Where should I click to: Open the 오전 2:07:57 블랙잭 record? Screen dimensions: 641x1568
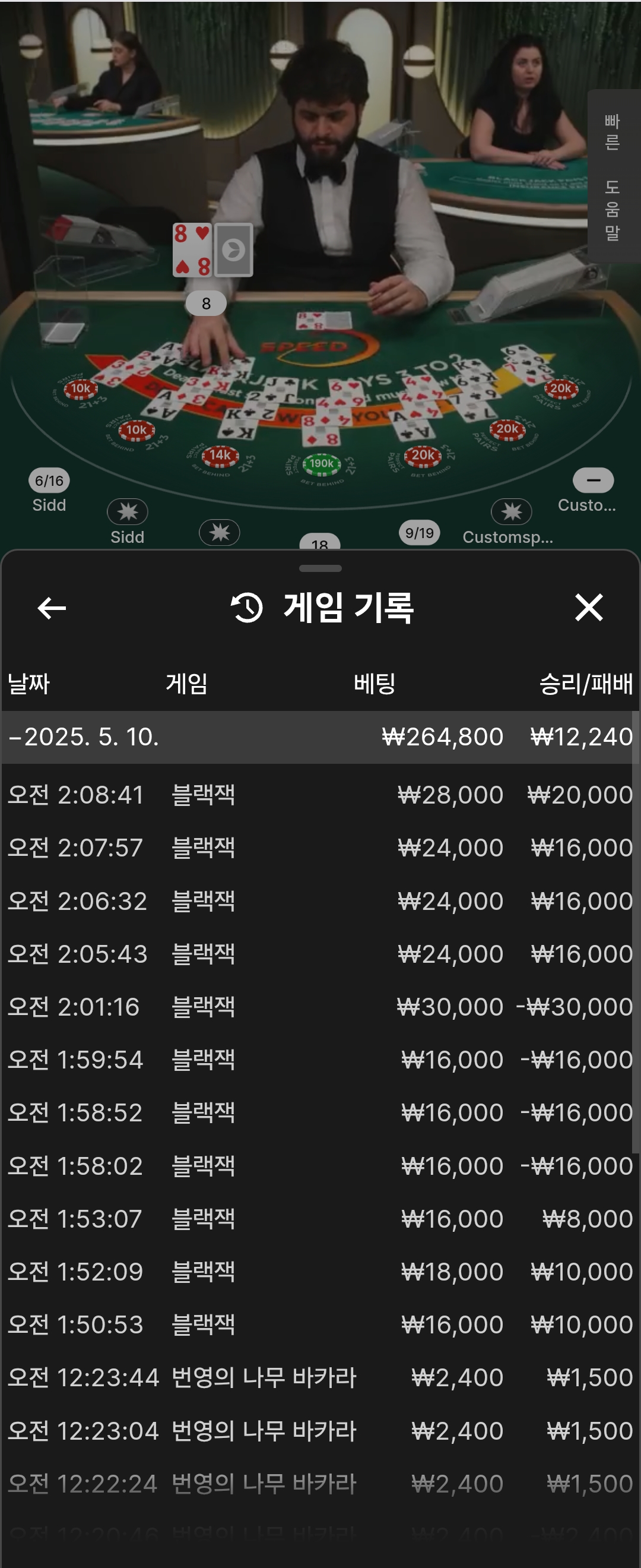[320, 848]
